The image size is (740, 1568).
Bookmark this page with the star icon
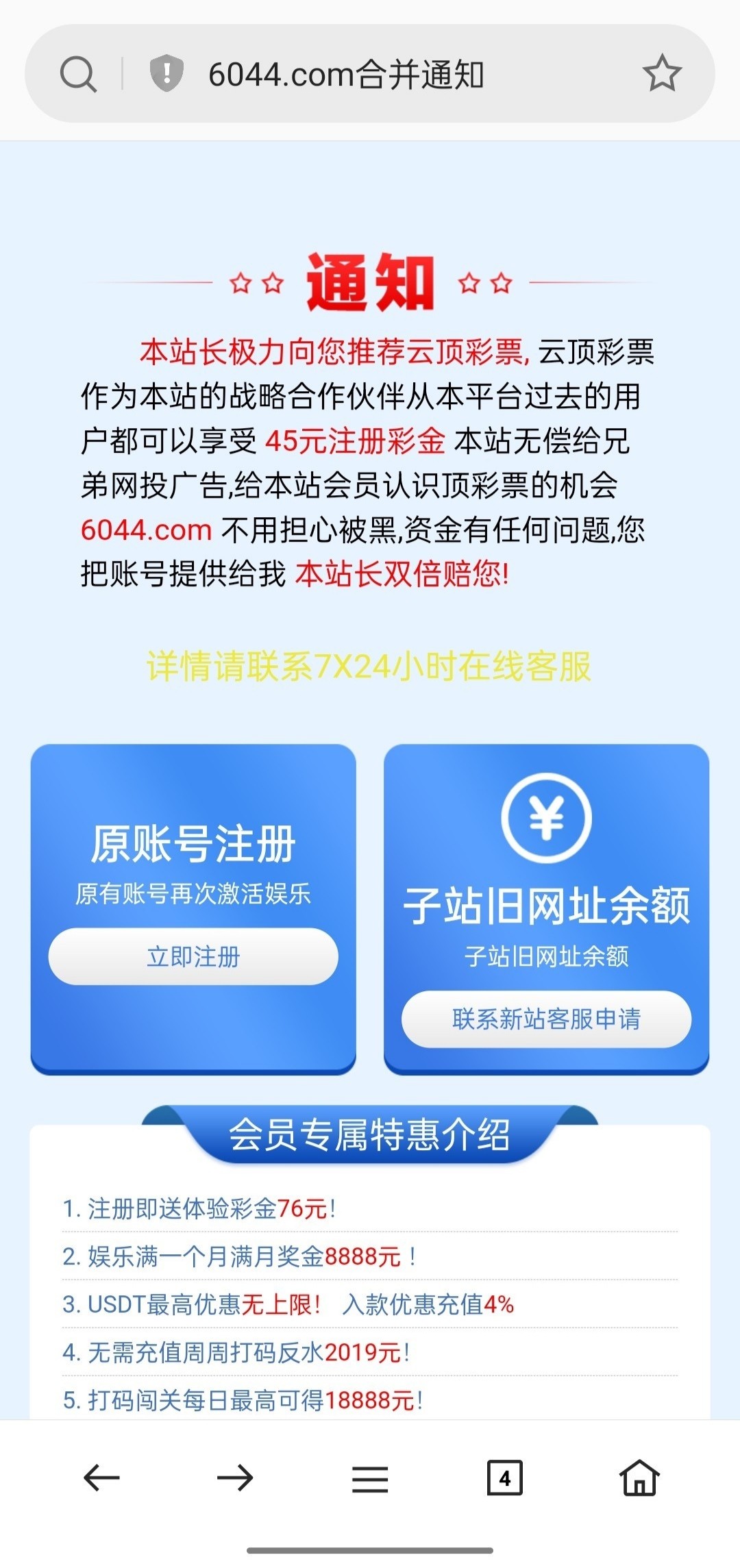(662, 74)
